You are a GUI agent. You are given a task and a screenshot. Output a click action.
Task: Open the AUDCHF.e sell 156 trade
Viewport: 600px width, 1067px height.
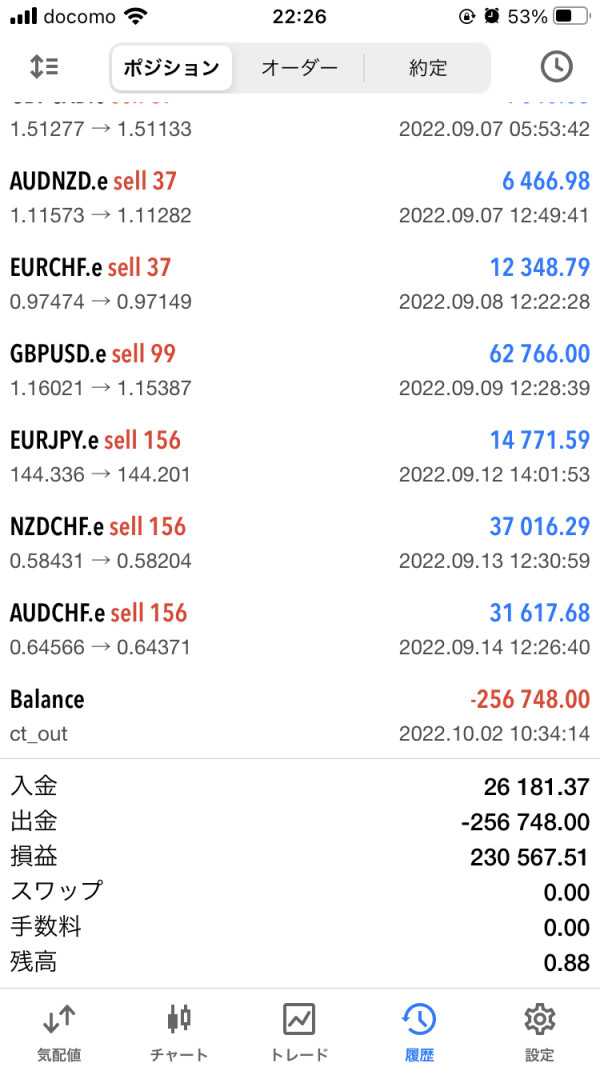(300, 629)
